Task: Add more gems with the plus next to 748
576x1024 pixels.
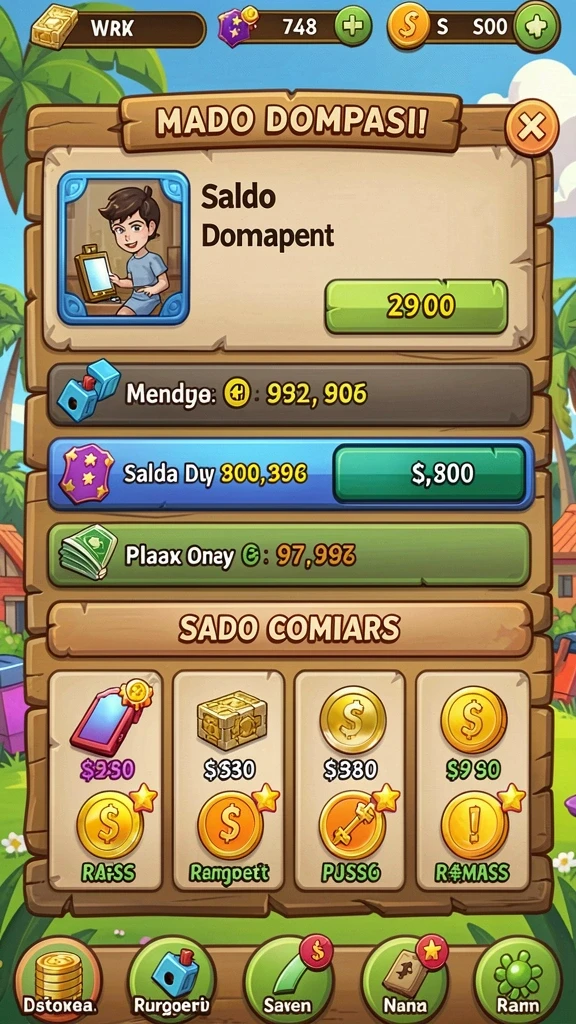Action: coord(353,27)
